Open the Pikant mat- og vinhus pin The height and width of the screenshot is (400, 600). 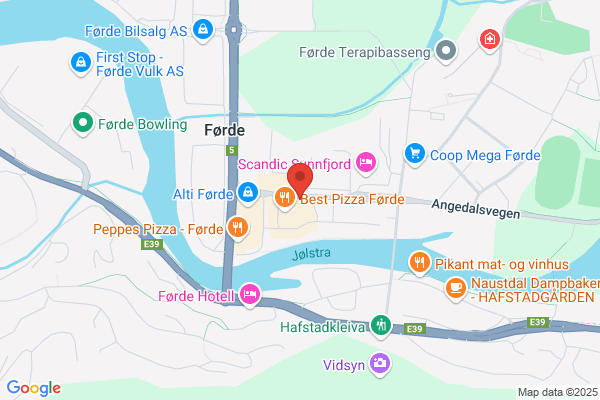click(419, 264)
